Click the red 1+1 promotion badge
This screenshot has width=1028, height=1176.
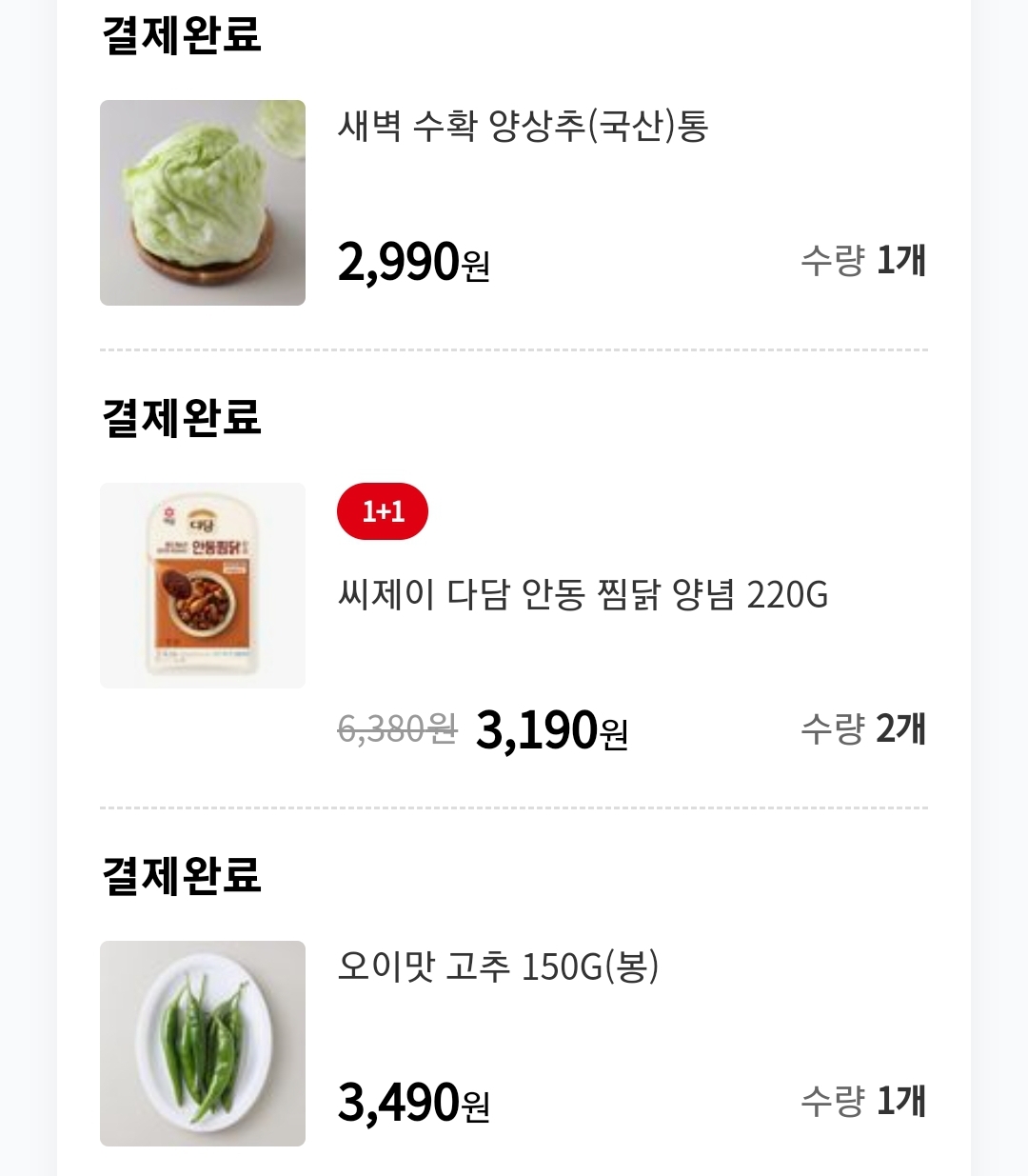(382, 513)
